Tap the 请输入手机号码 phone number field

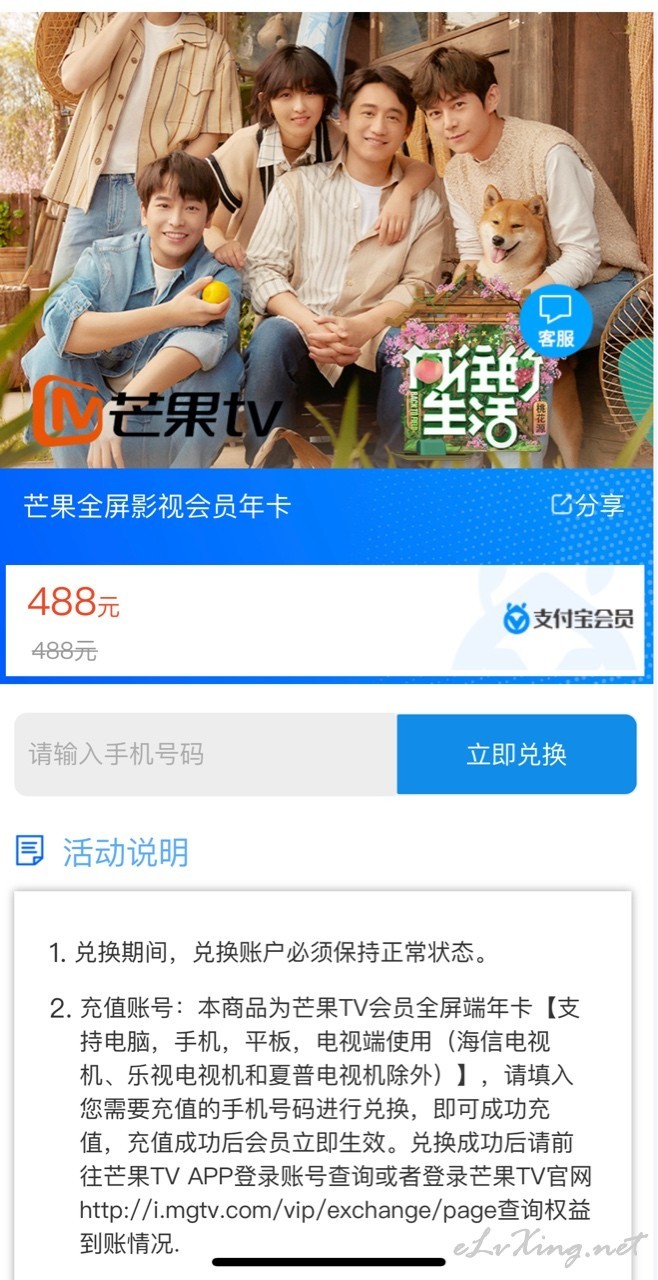206,754
